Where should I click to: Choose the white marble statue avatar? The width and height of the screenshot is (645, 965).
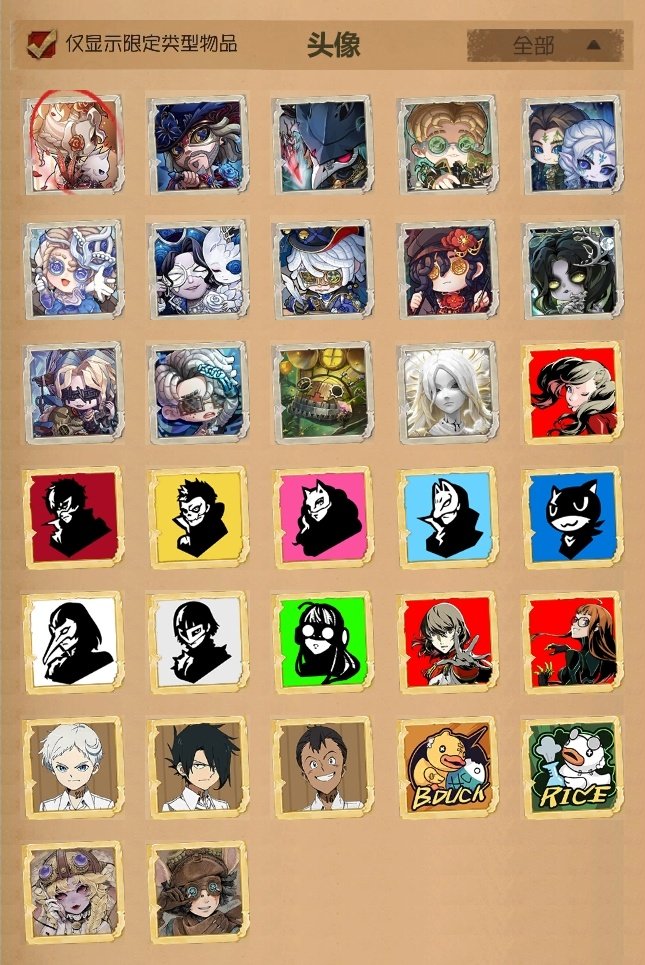tap(447, 393)
